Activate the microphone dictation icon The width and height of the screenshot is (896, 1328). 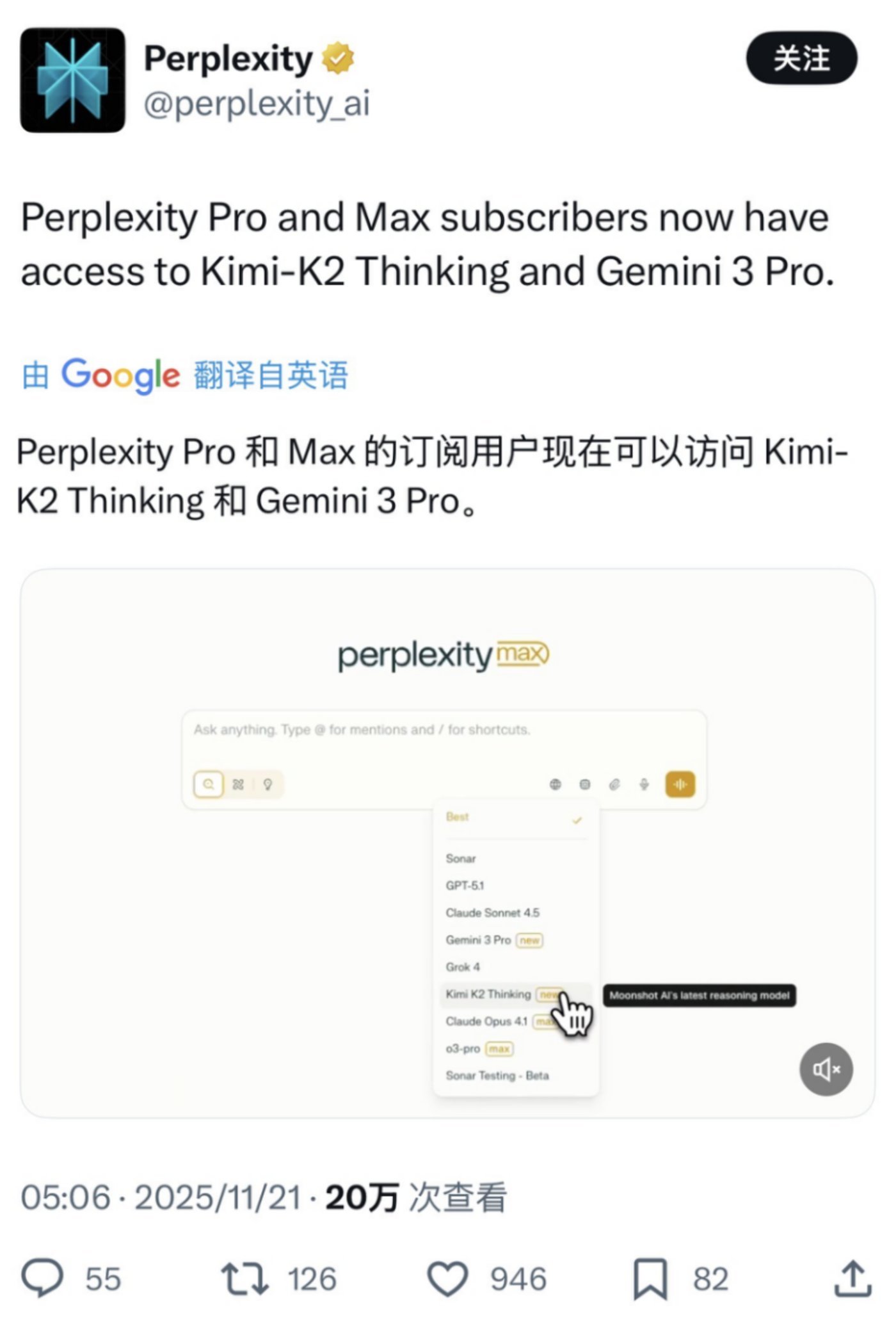pyautogui.click(x=643, y=784)
